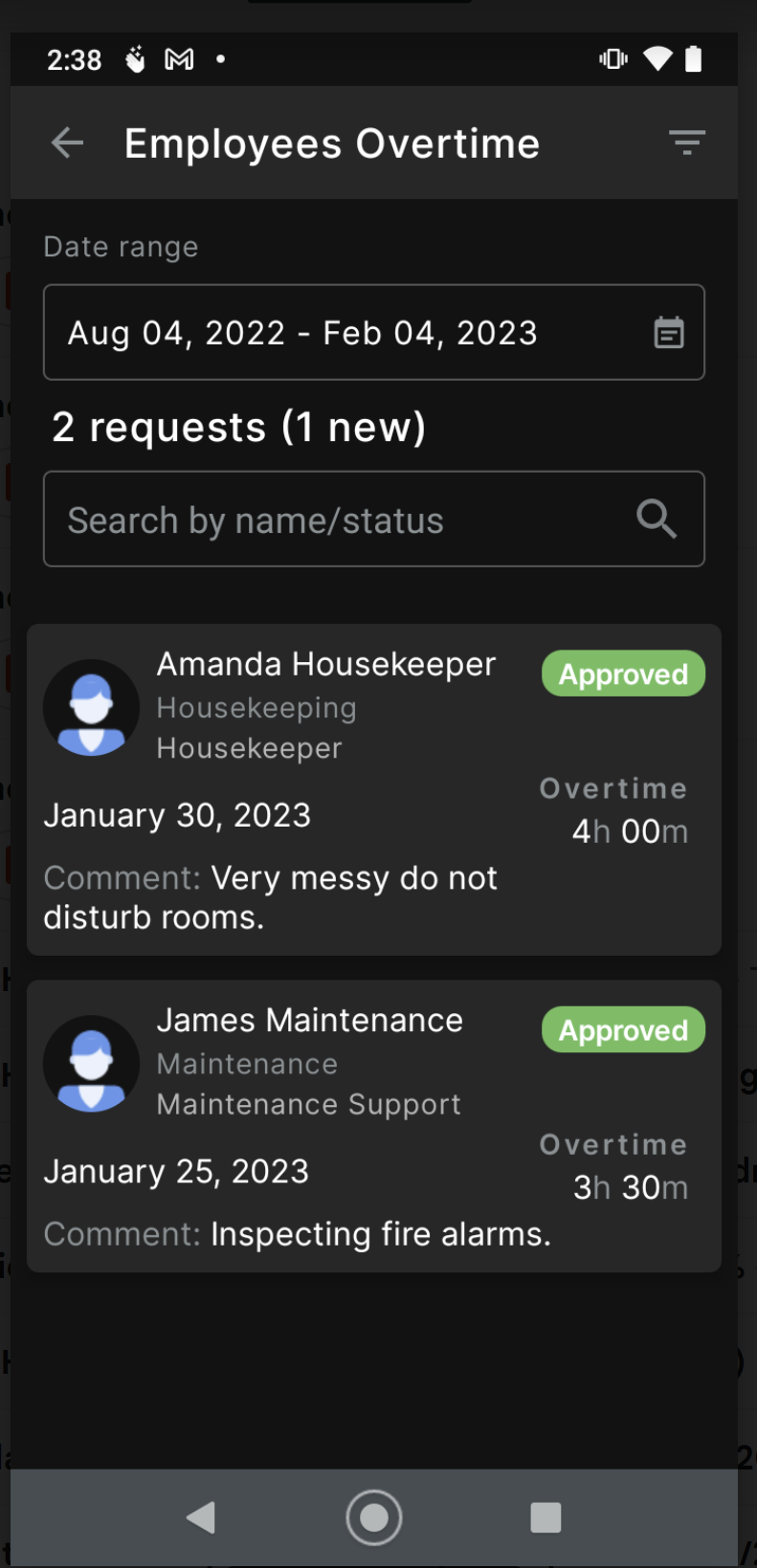Tap the search by name/status input field

pos(287,519)
